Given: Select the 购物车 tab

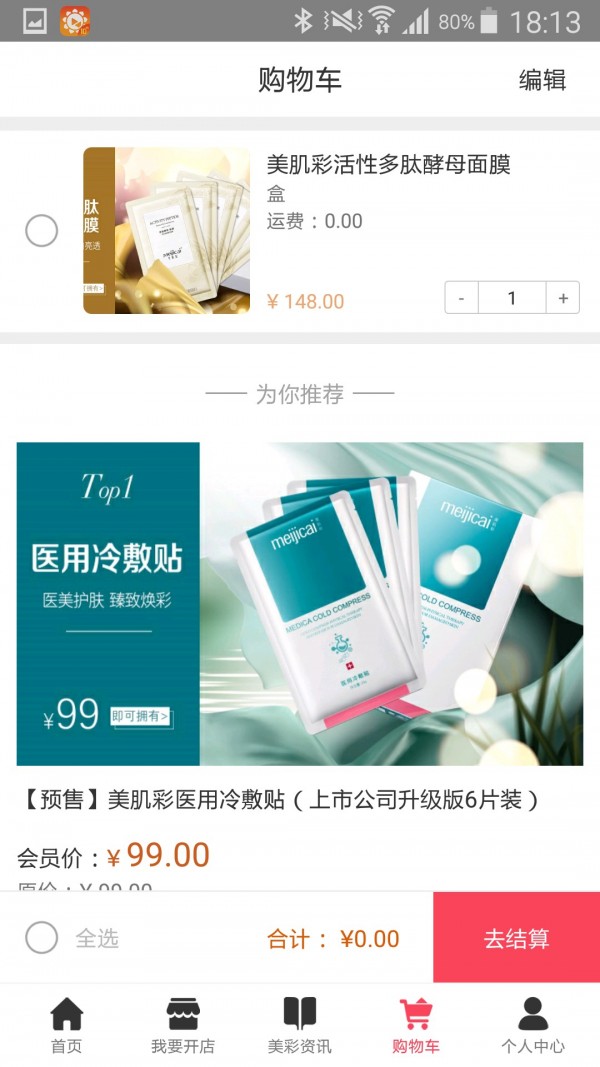Looking at the screenshot, I should point(416,1025).
